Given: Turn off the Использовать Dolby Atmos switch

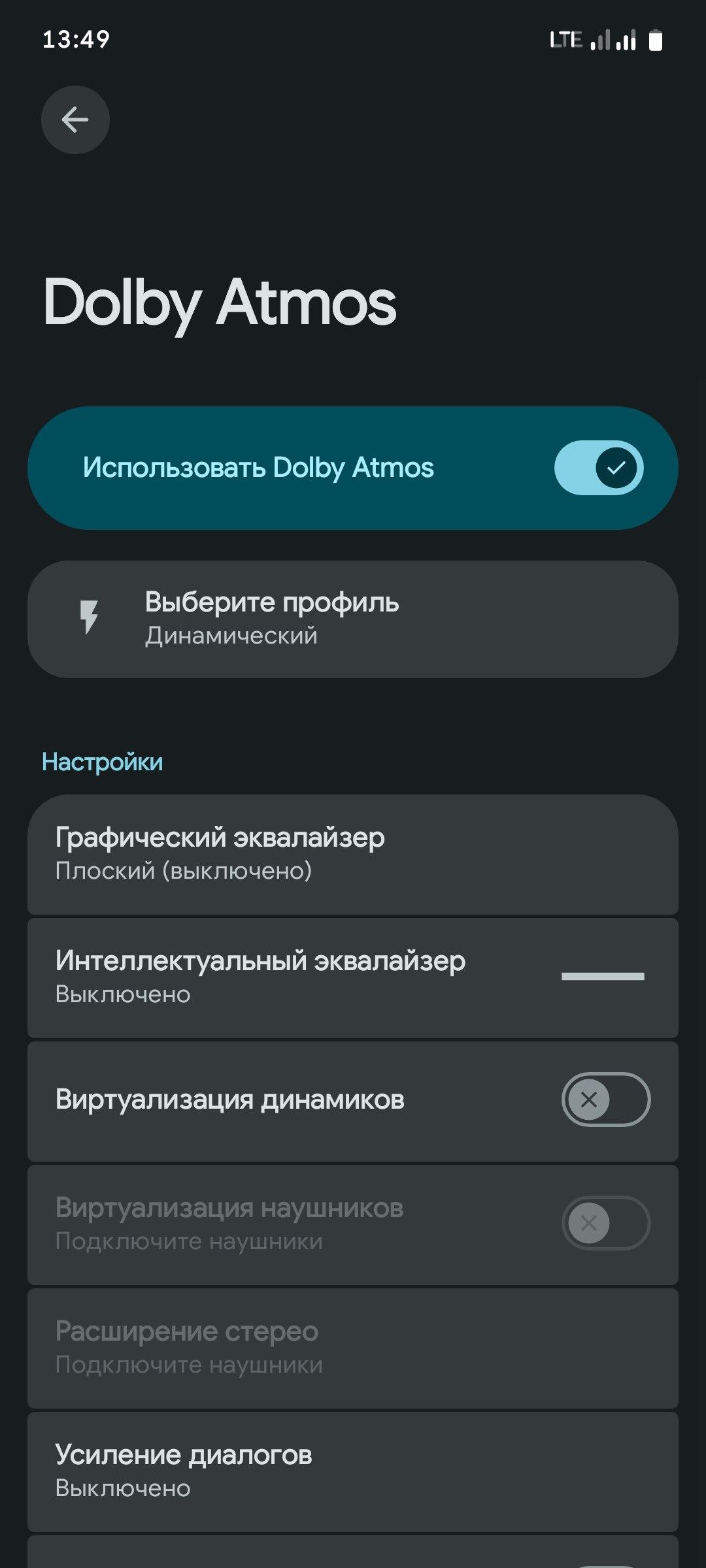Looking at the screenshot, I should [598, 468].
